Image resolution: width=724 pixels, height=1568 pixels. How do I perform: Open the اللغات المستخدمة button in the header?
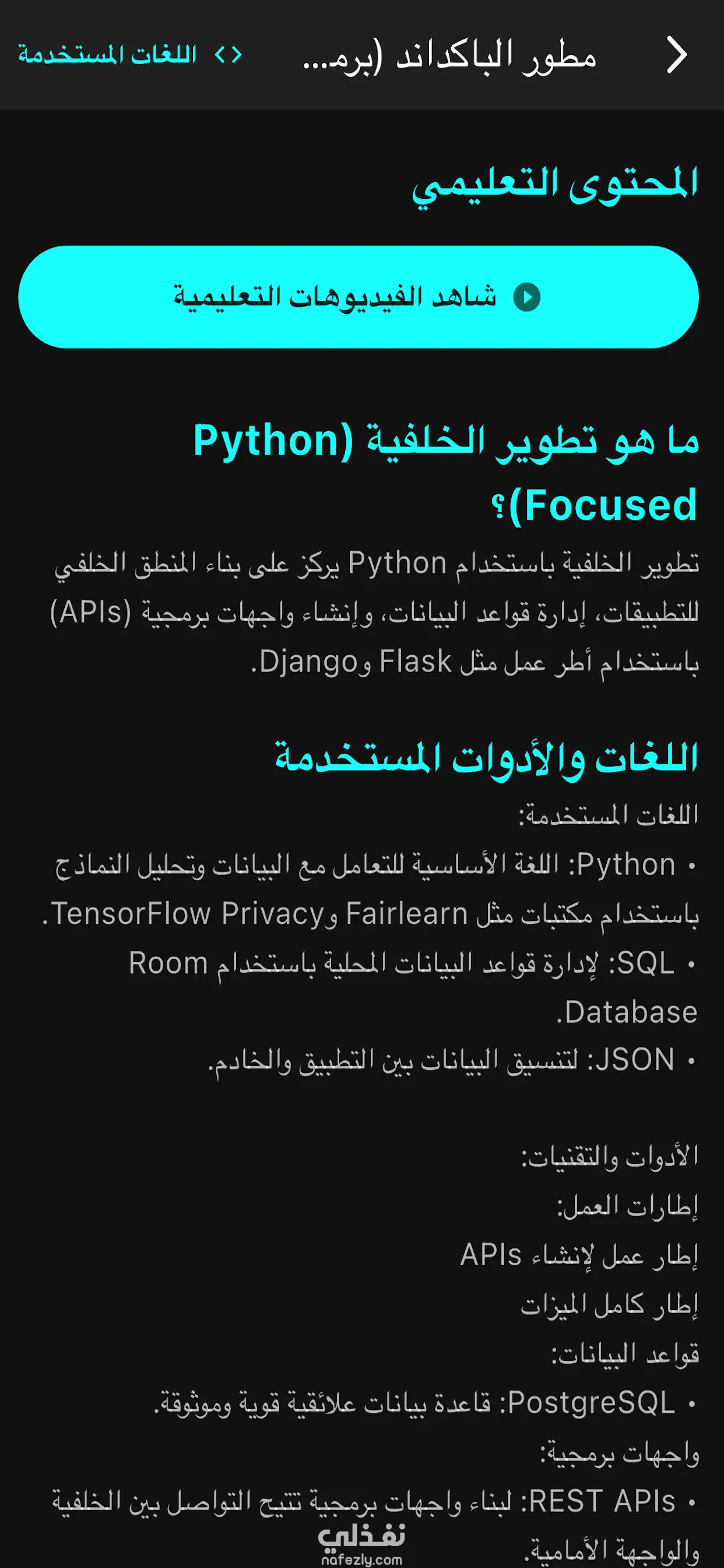130,55
